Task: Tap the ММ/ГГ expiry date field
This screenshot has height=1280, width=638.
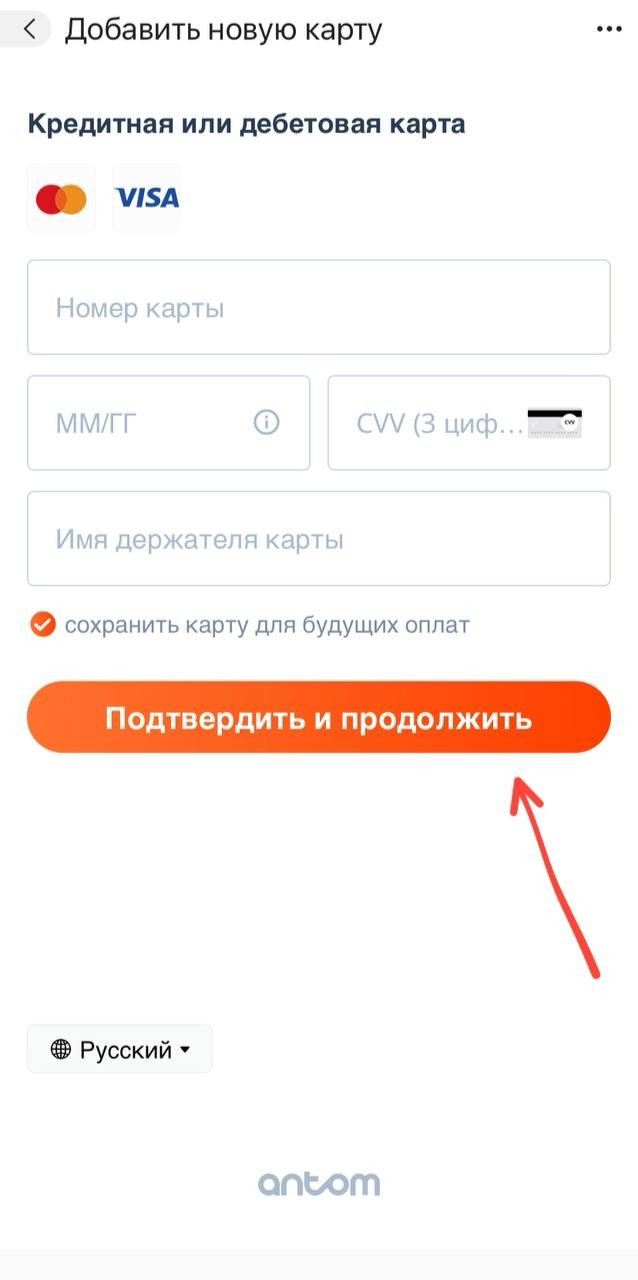Action: tap(140, 423)
